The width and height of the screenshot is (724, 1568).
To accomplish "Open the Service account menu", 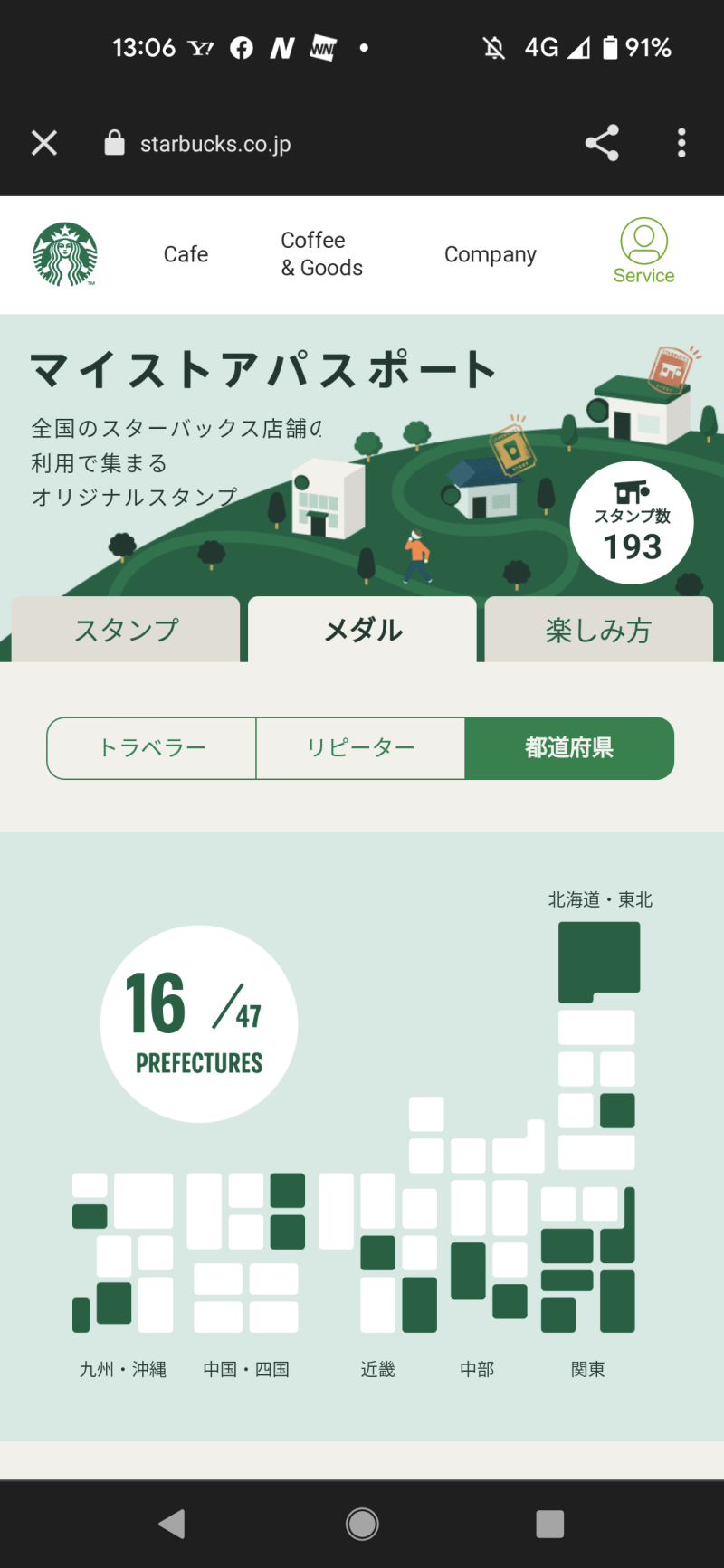I will point(643,252).
